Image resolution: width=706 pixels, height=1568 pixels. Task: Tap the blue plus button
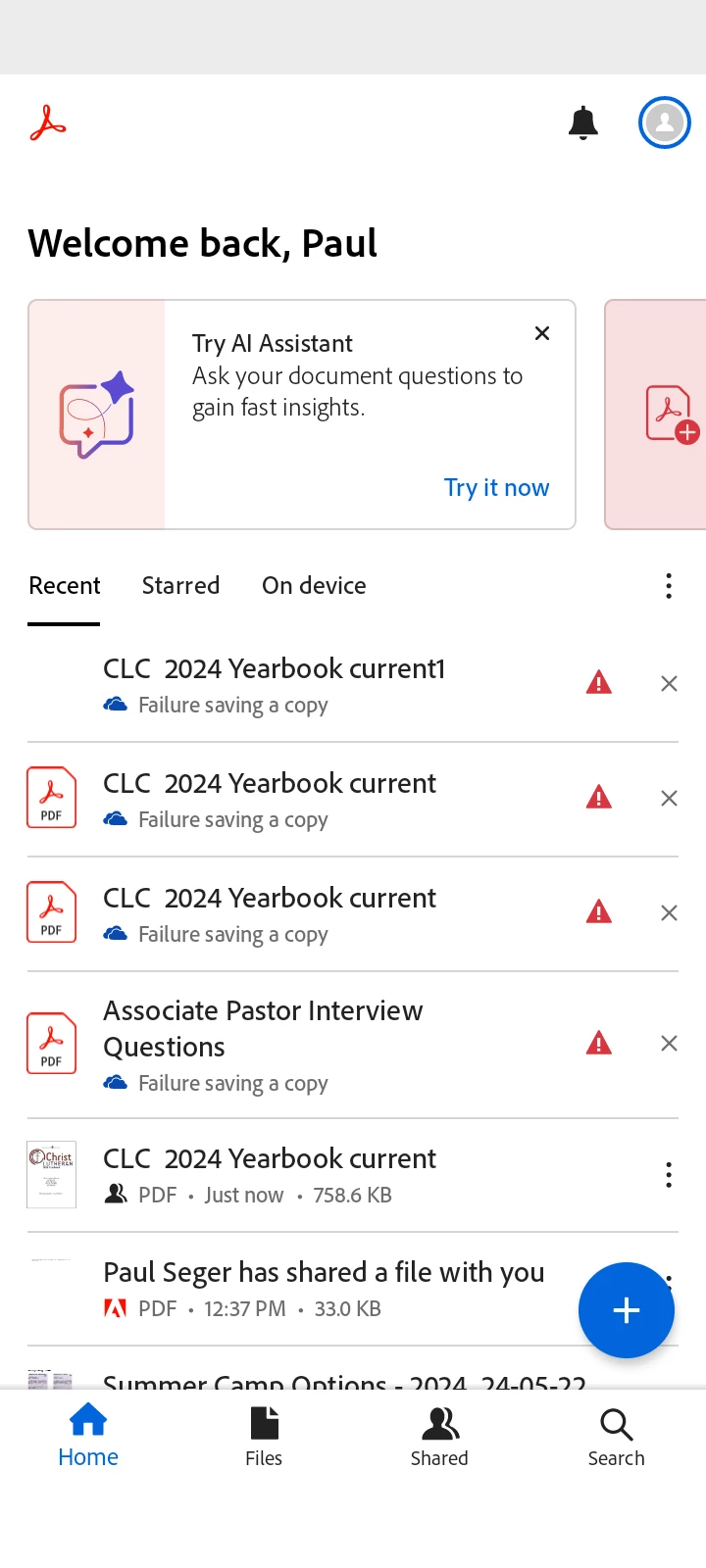(627, 1310)
